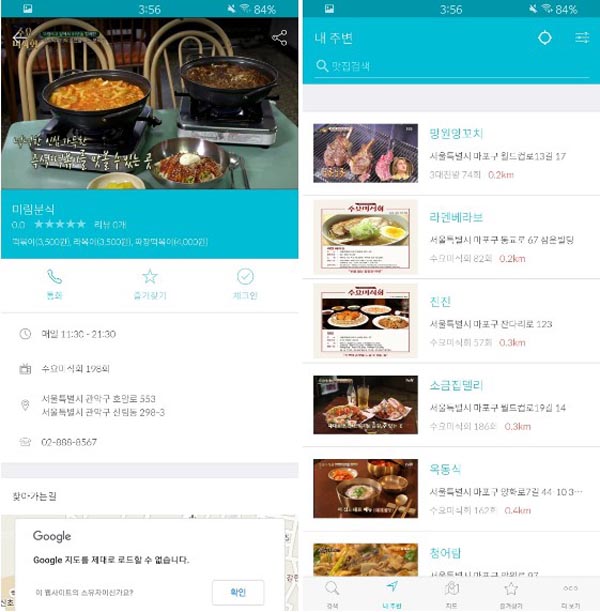
Task: Switch to the 검색 search tab
Action: [x=332, y=594]
